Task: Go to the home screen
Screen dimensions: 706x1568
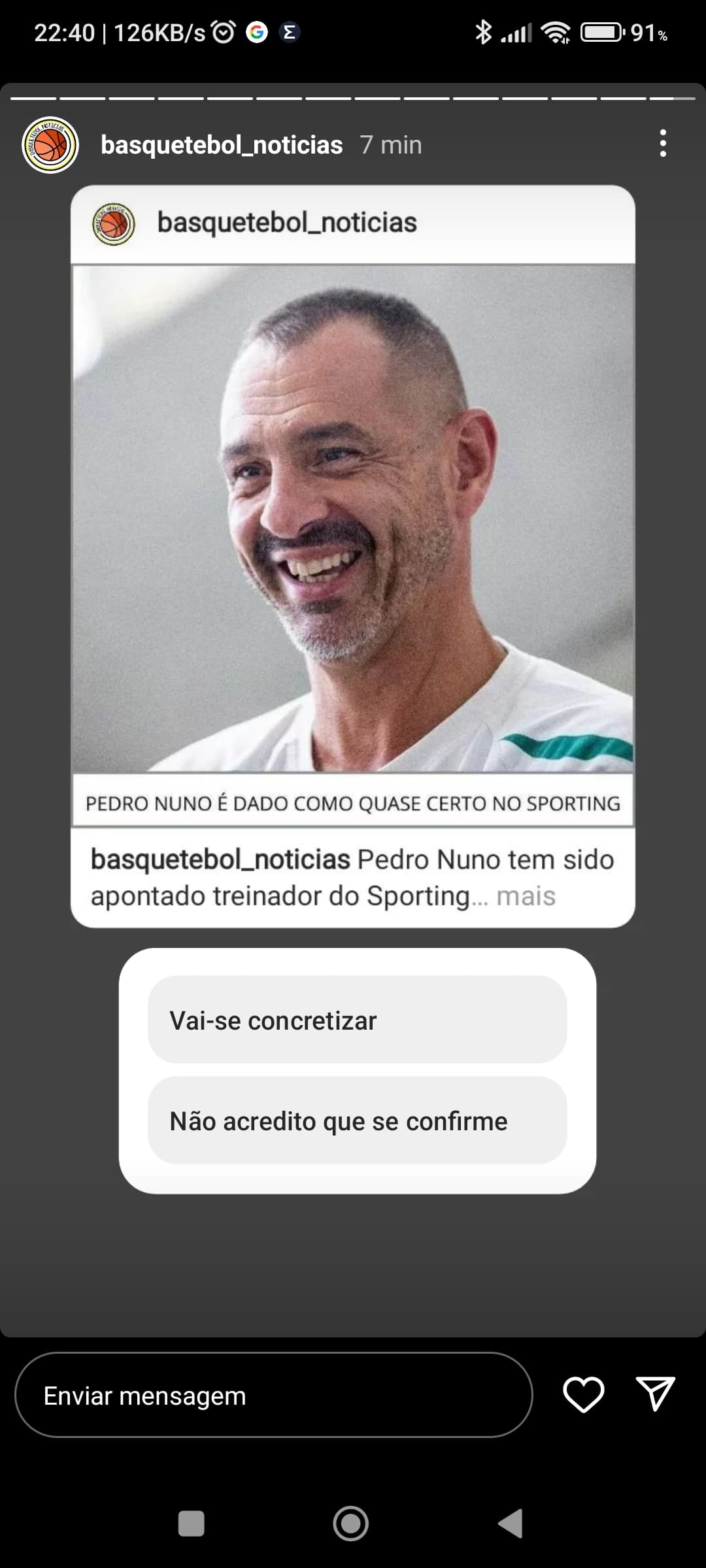Action: (x=351, y=1524)
